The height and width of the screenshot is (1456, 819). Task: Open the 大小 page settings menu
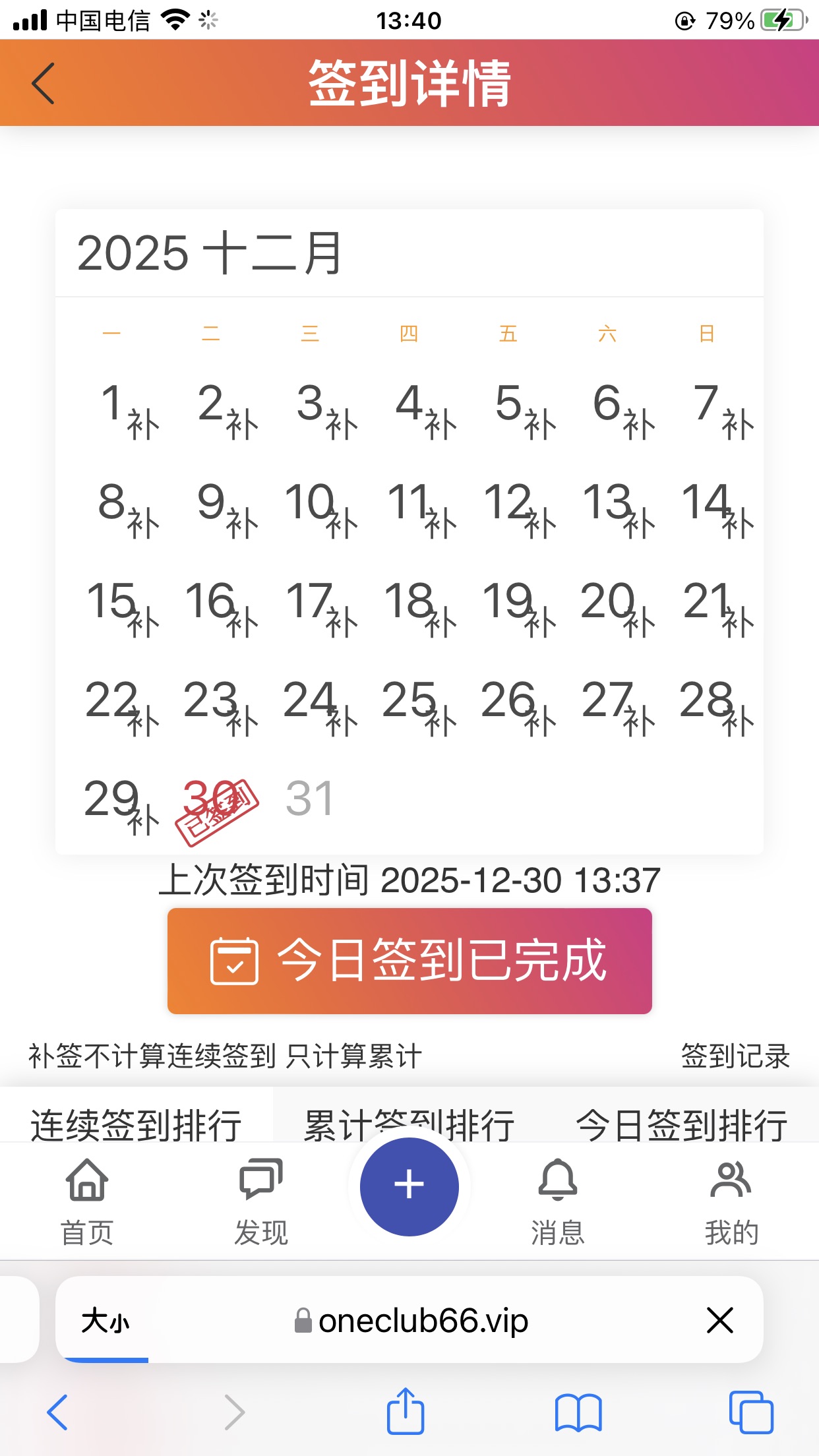point(105,1321)
